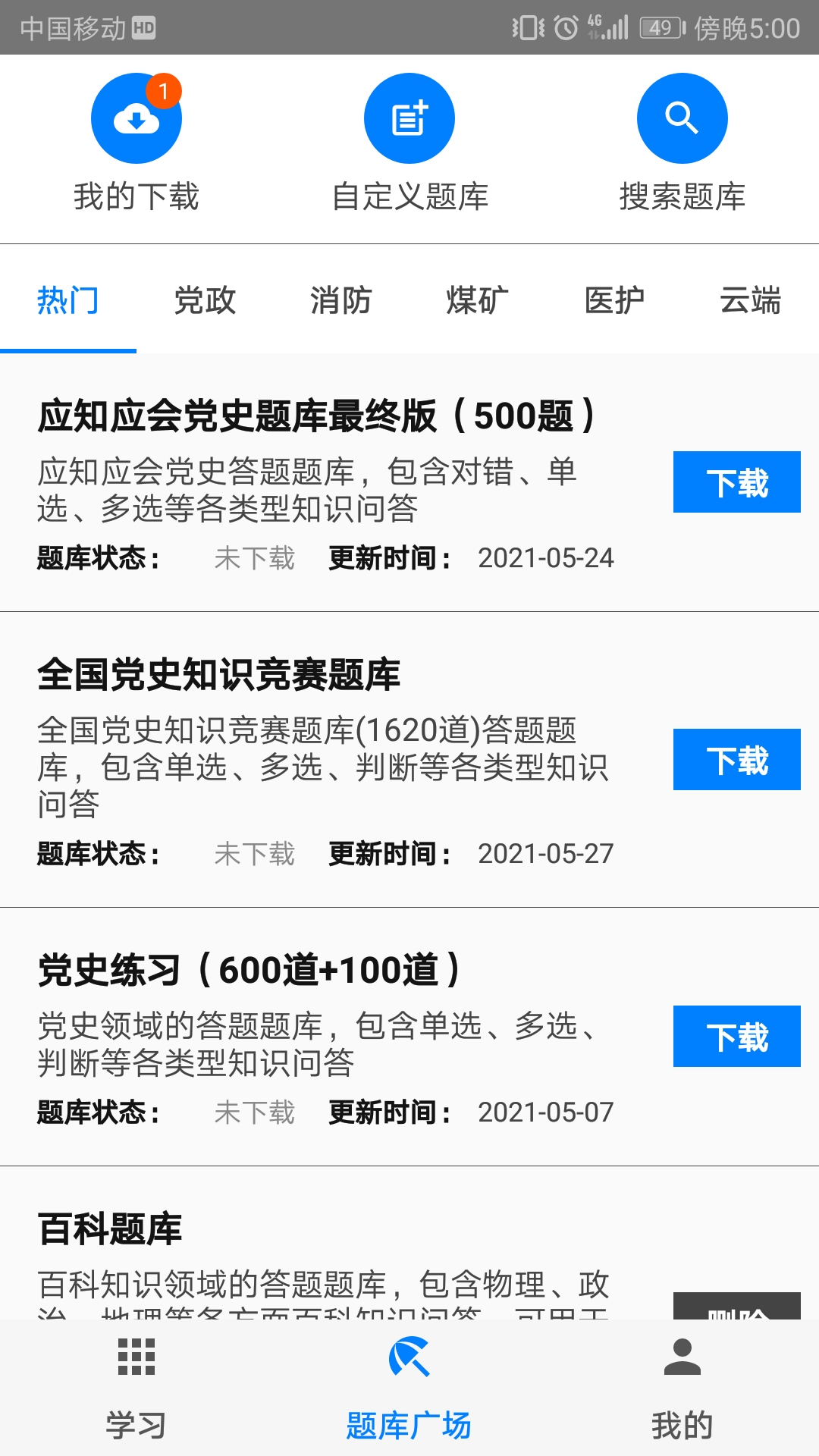
Task: Download 全国党史知识竞赛题库
Action: 736,758
